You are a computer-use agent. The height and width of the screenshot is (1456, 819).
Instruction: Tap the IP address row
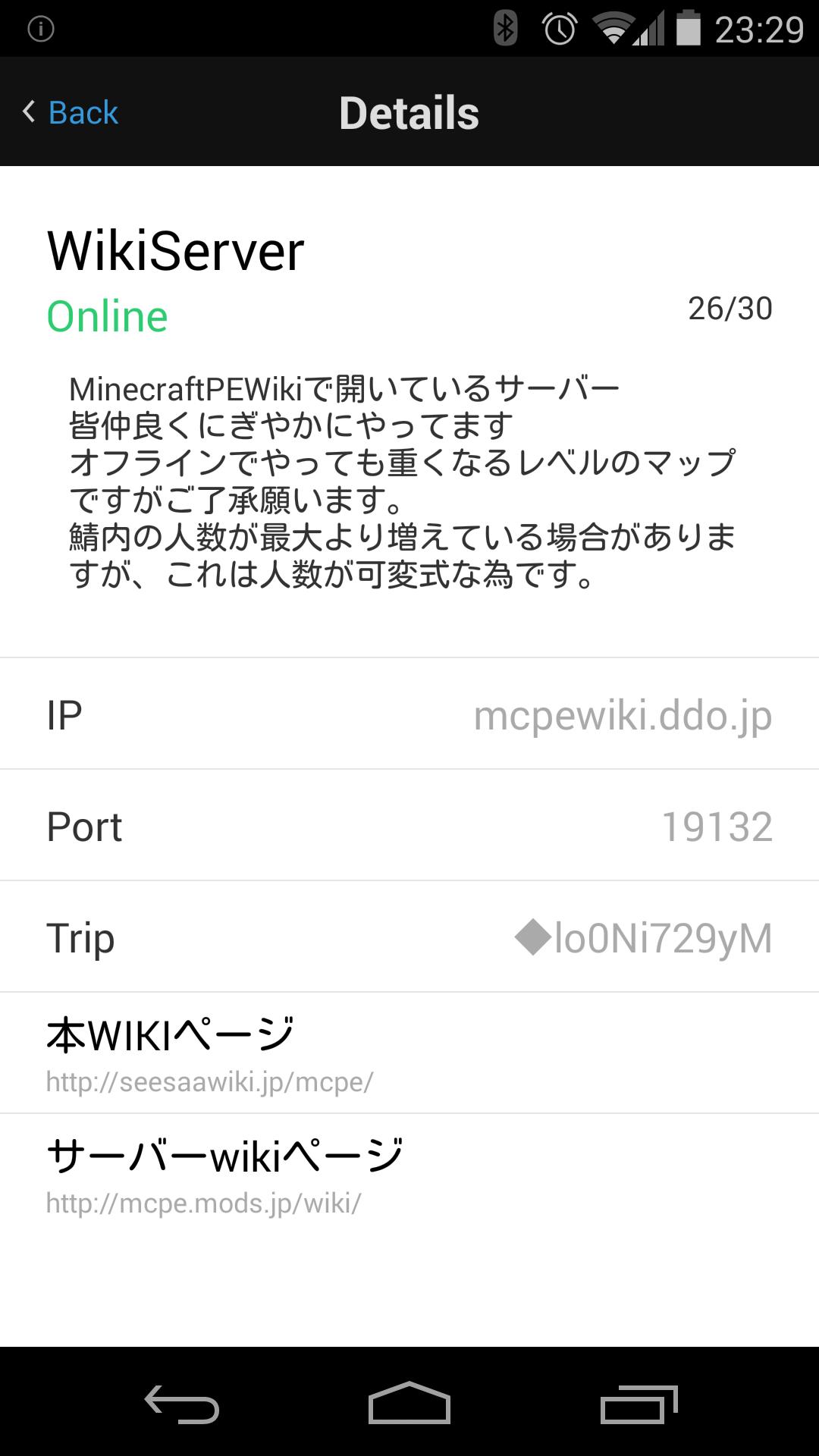[409, 714]
